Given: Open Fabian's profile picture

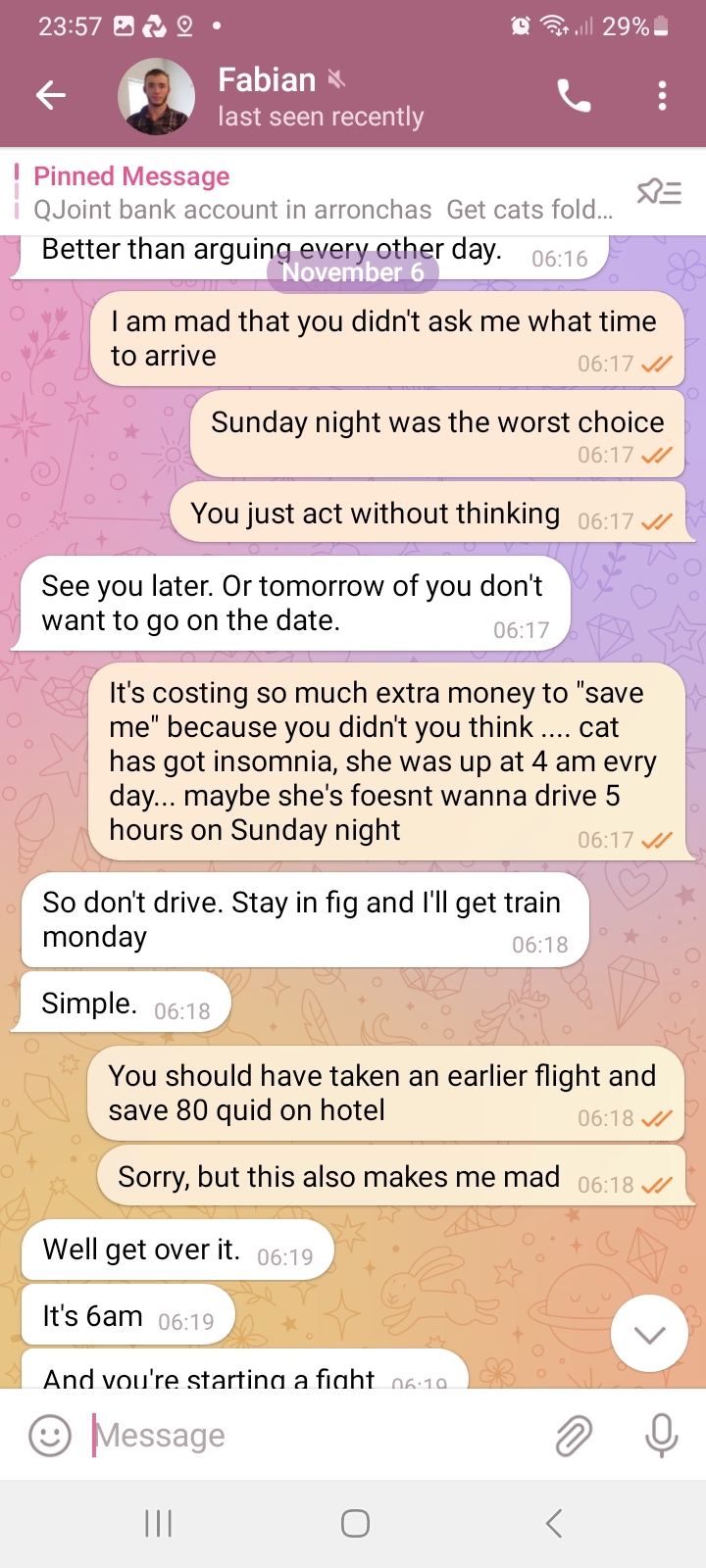Looking at the screenshot, I should [156, 96].
